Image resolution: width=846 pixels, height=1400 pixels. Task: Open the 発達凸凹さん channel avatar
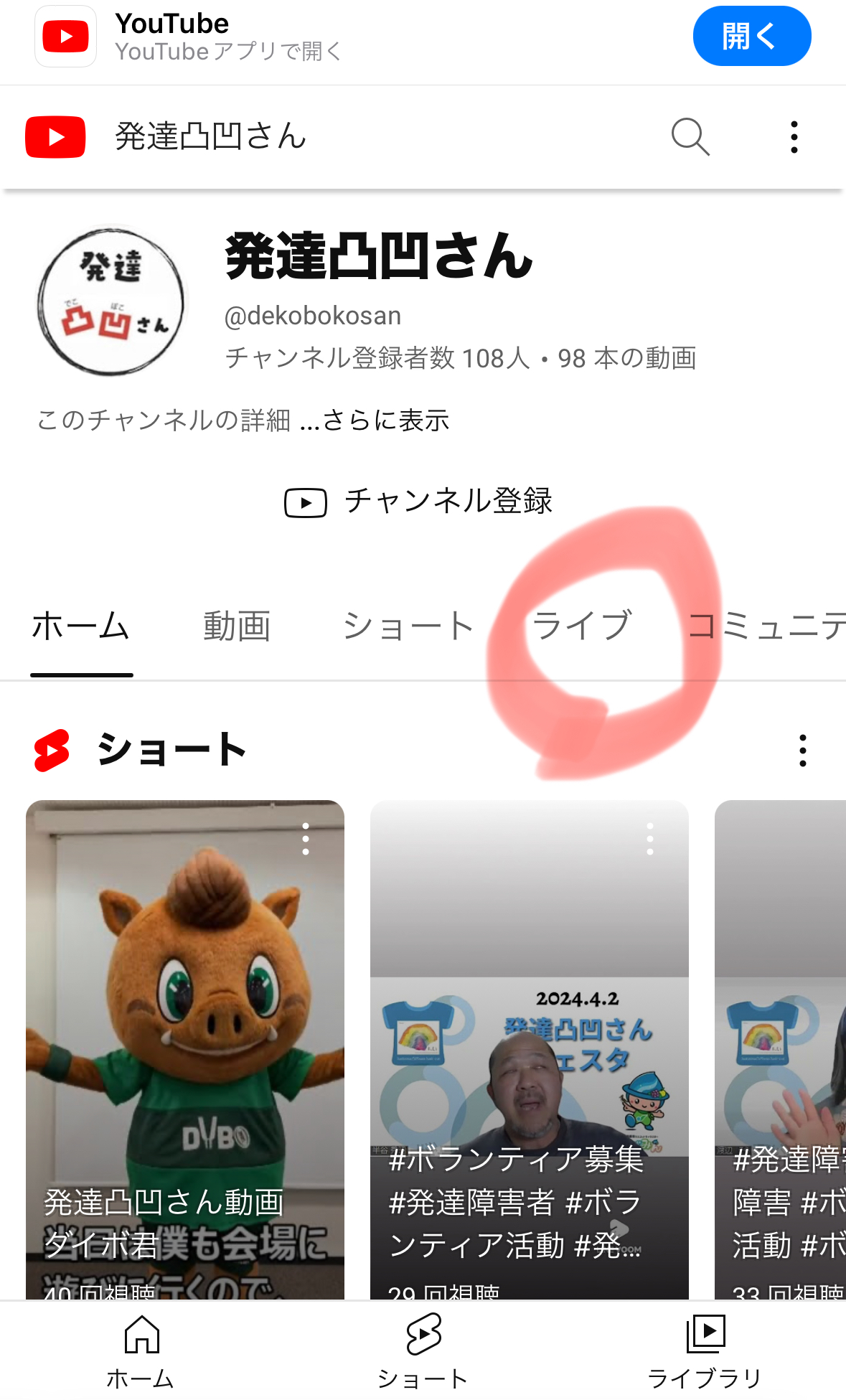click(111, 300)
